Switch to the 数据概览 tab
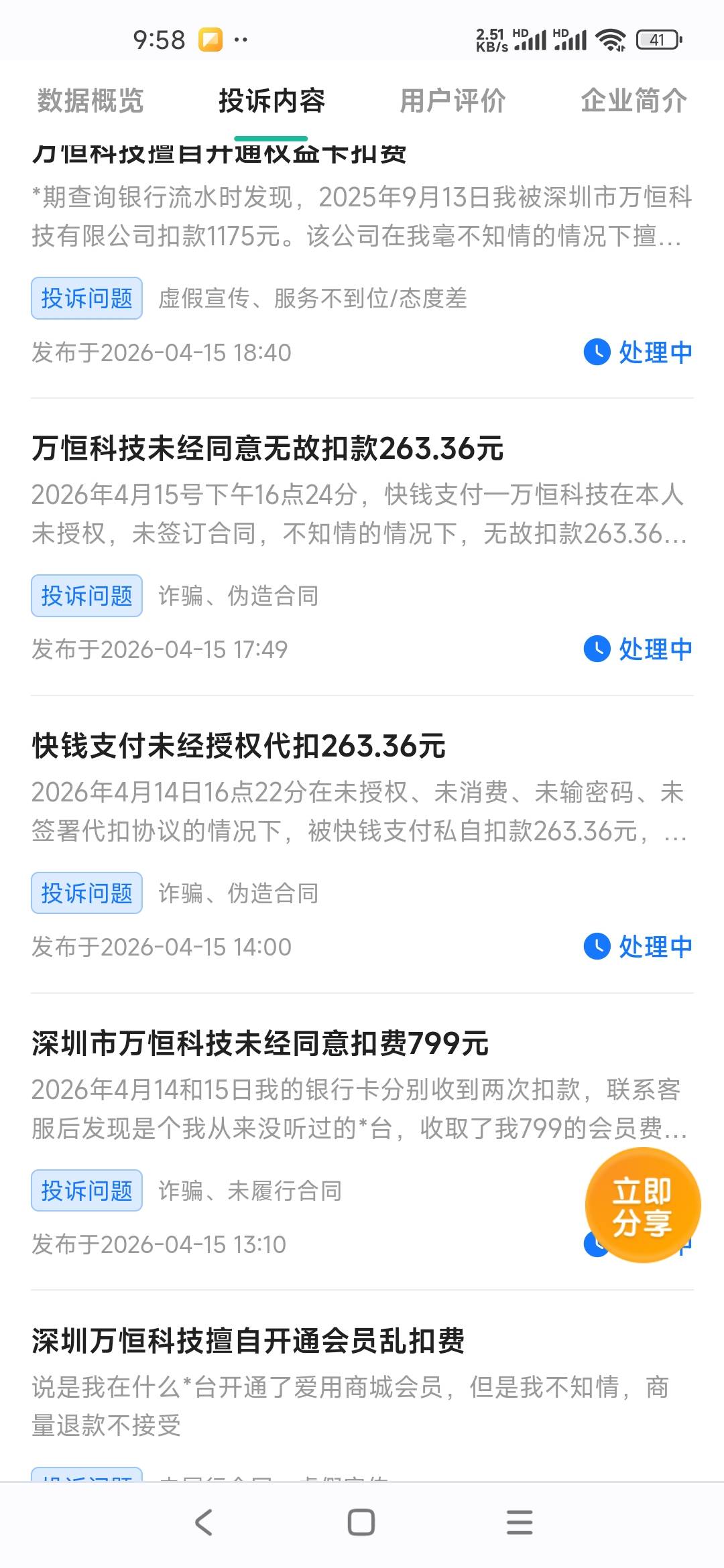The image size is (724, 1568). tap(90, 101)
